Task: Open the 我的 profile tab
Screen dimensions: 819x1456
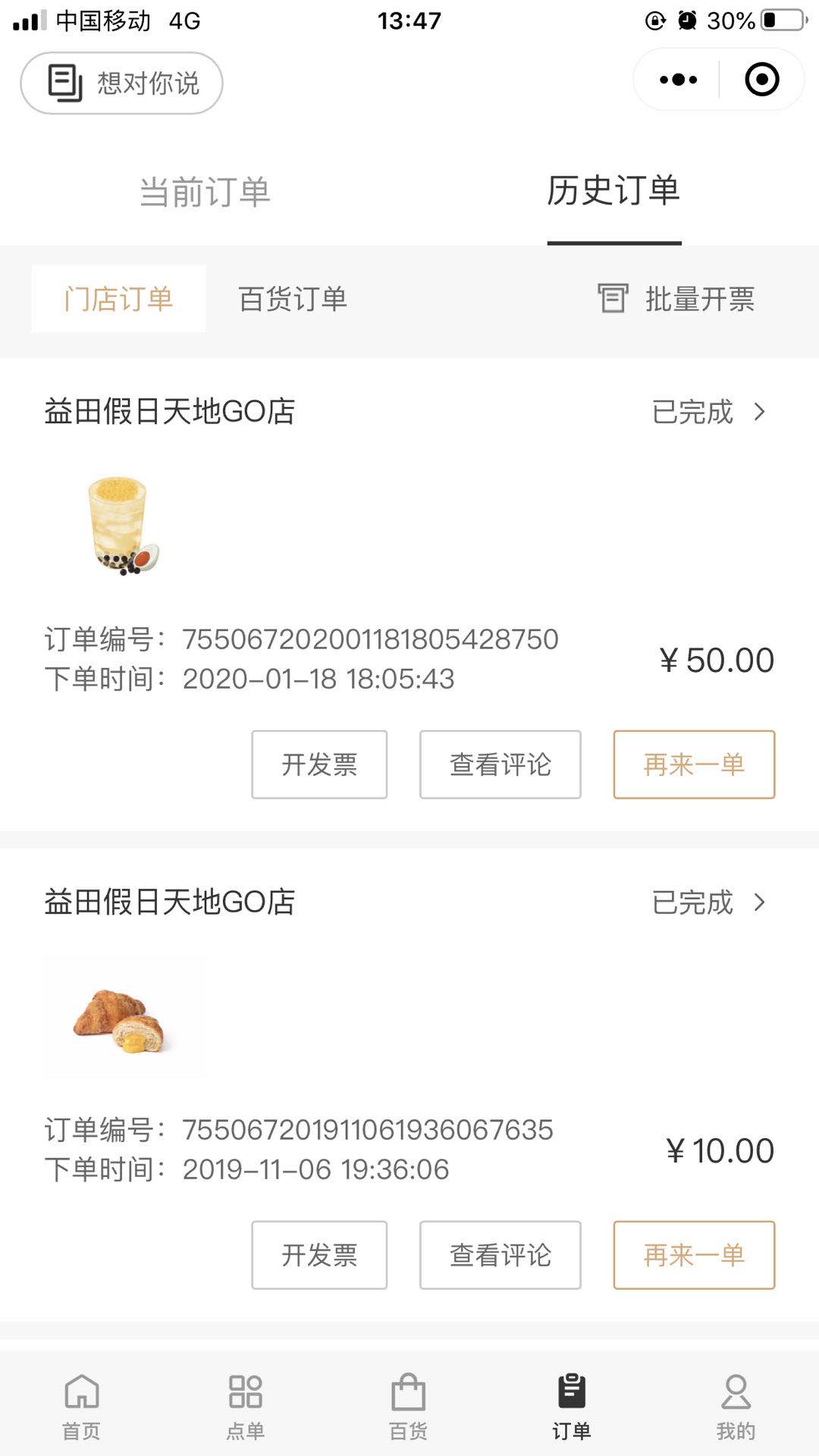Action: pos(736,1406)
